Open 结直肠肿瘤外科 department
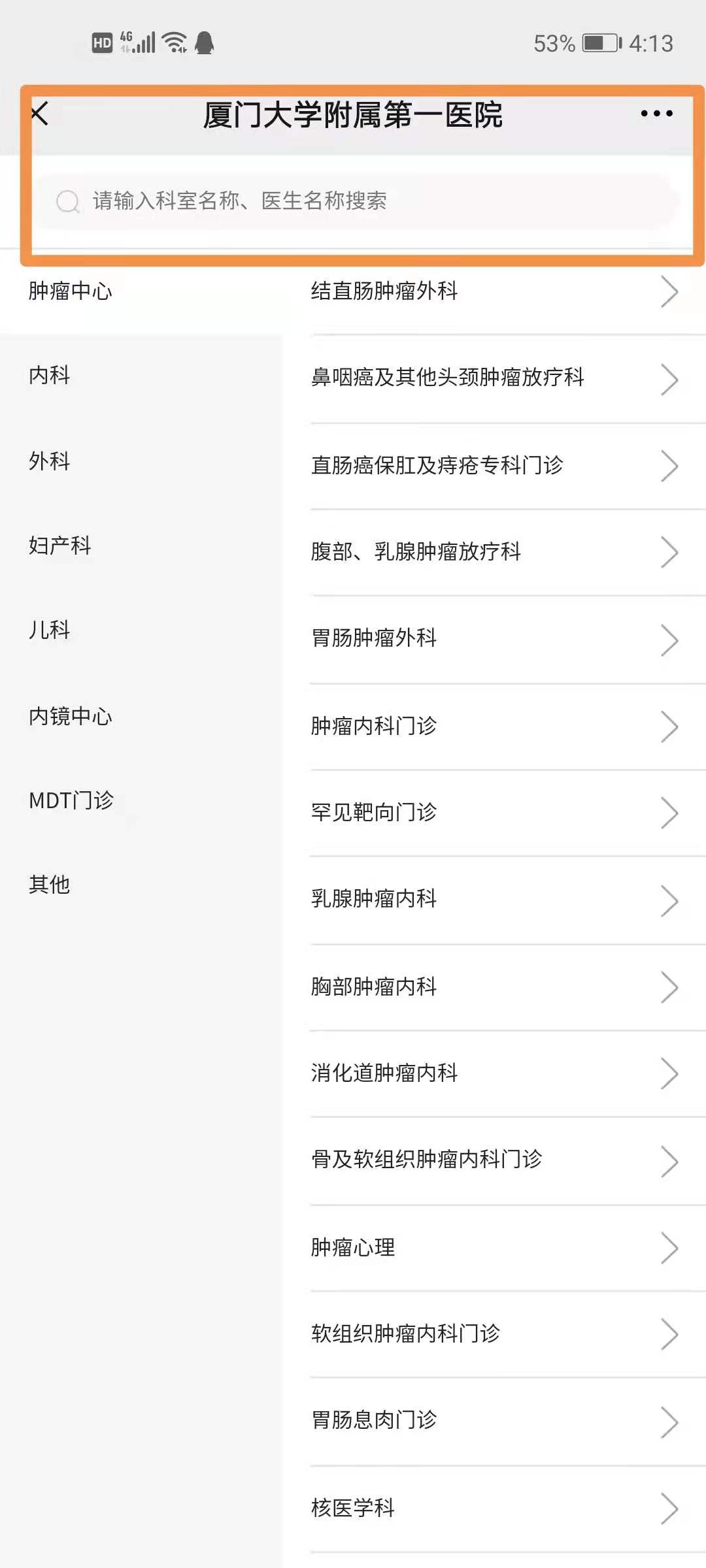 coord(494,291)
